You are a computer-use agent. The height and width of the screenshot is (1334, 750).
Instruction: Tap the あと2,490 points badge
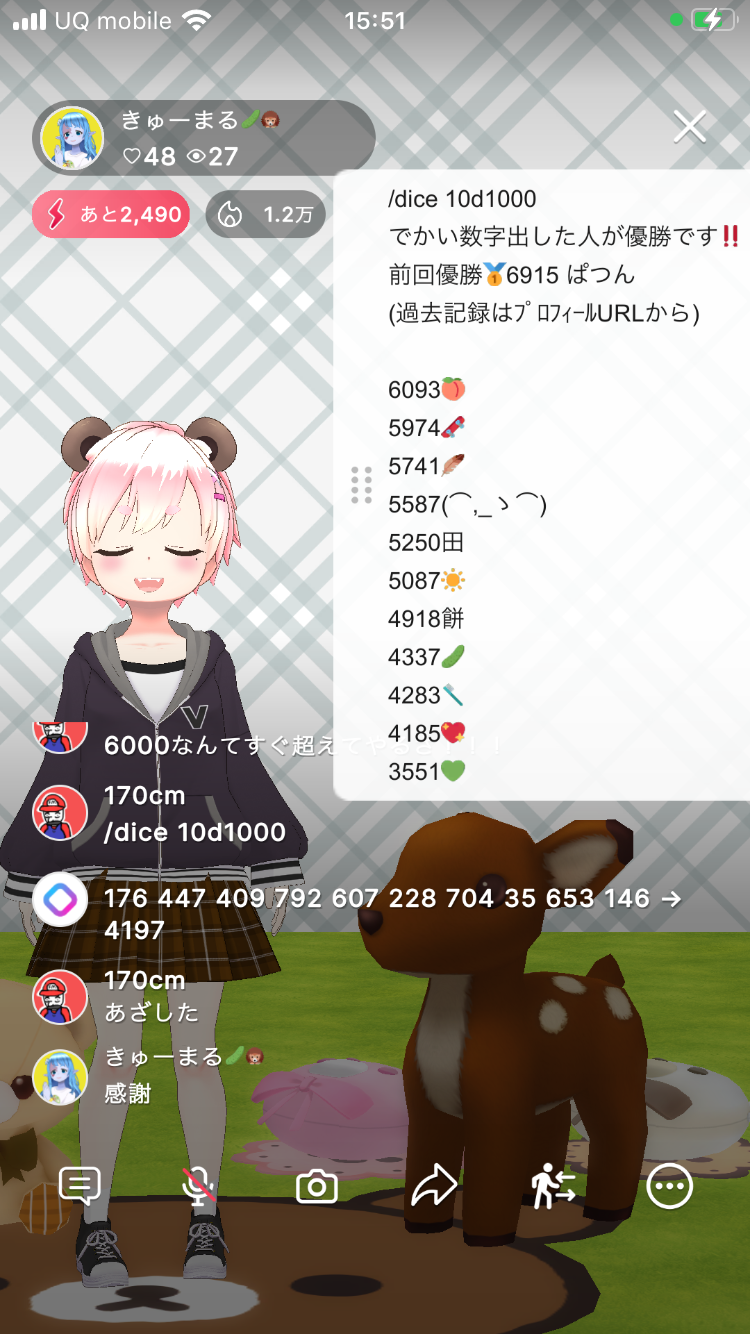click(111, 214)
